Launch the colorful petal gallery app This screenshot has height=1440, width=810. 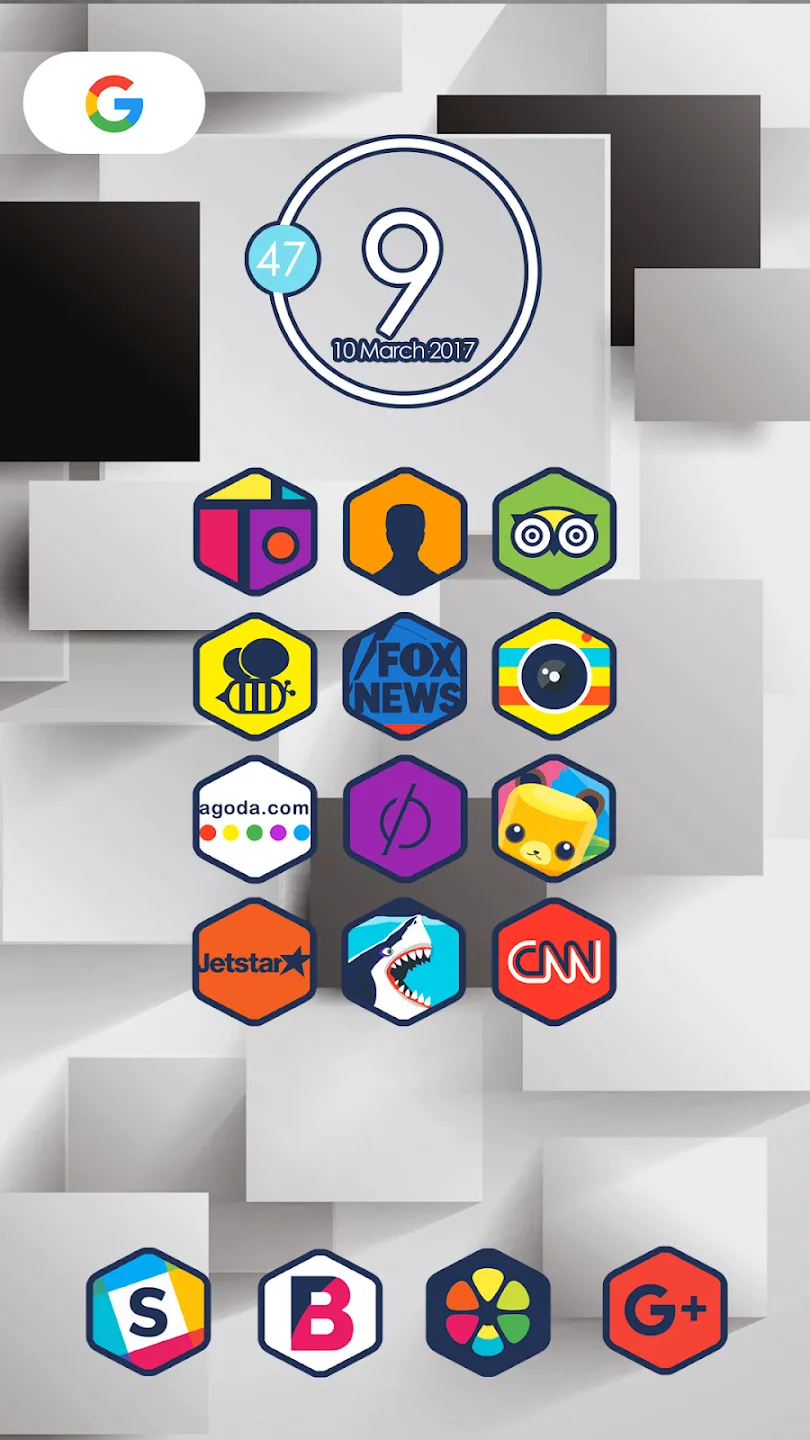(488, 1312)
